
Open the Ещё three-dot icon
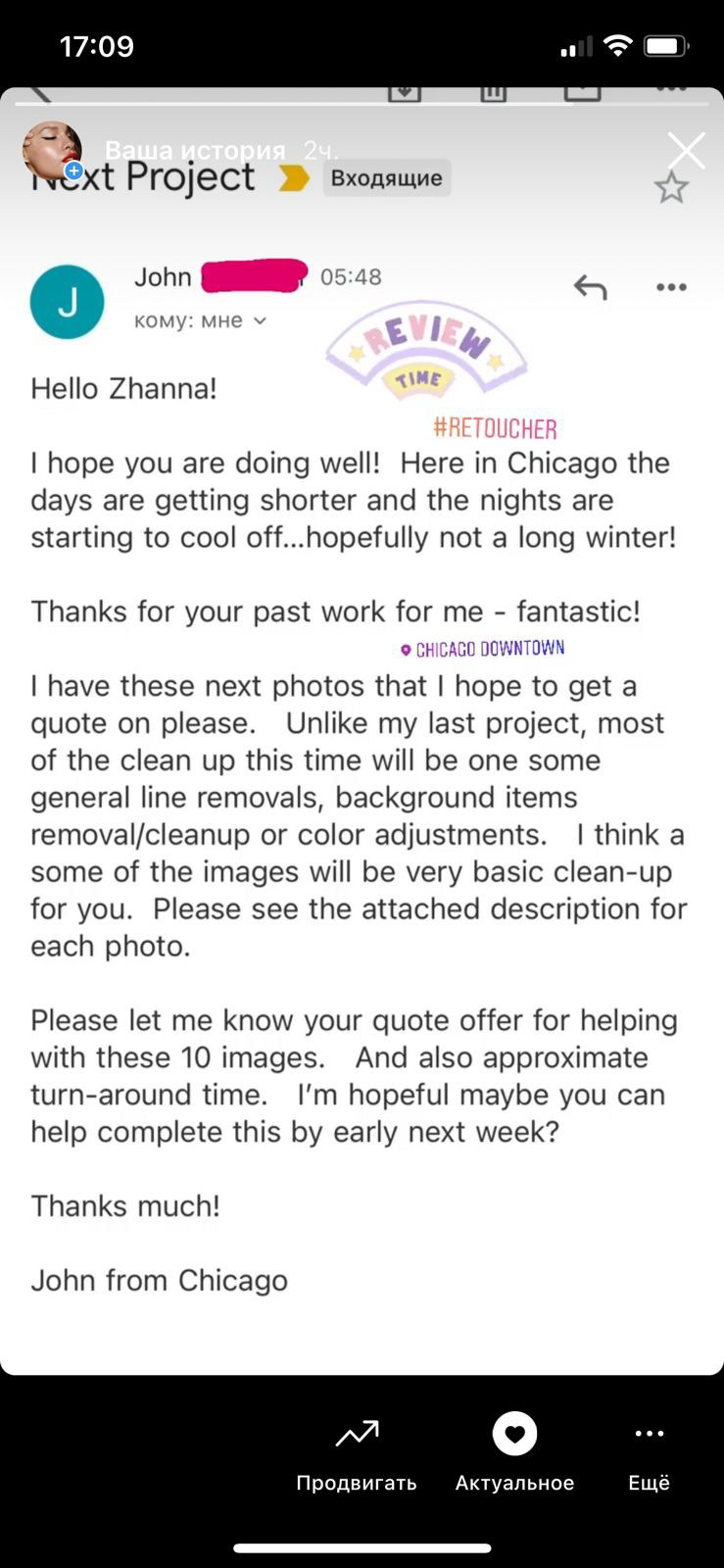tap(650, 1434)
